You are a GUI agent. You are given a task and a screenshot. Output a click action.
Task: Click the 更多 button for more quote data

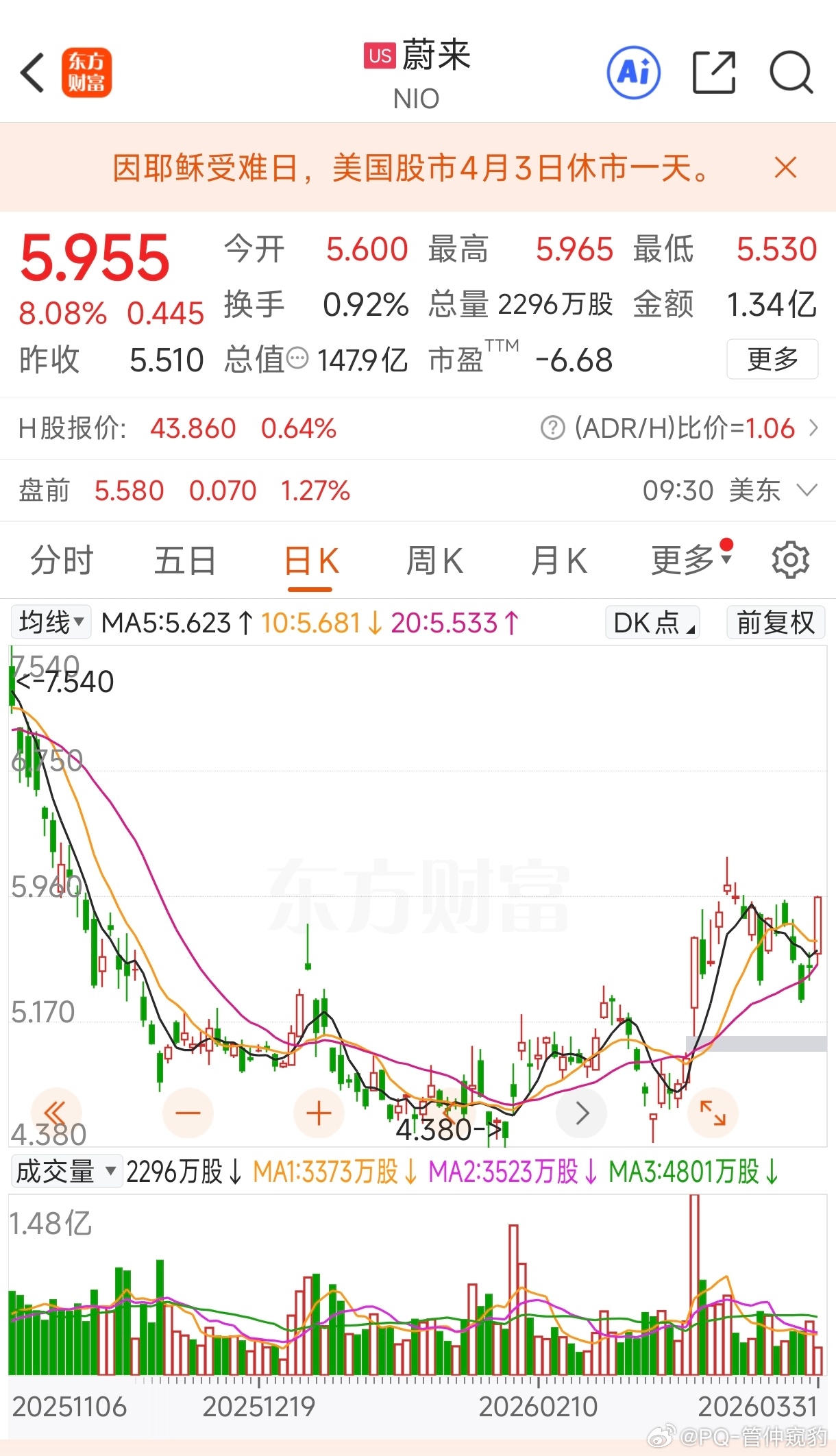772,359
